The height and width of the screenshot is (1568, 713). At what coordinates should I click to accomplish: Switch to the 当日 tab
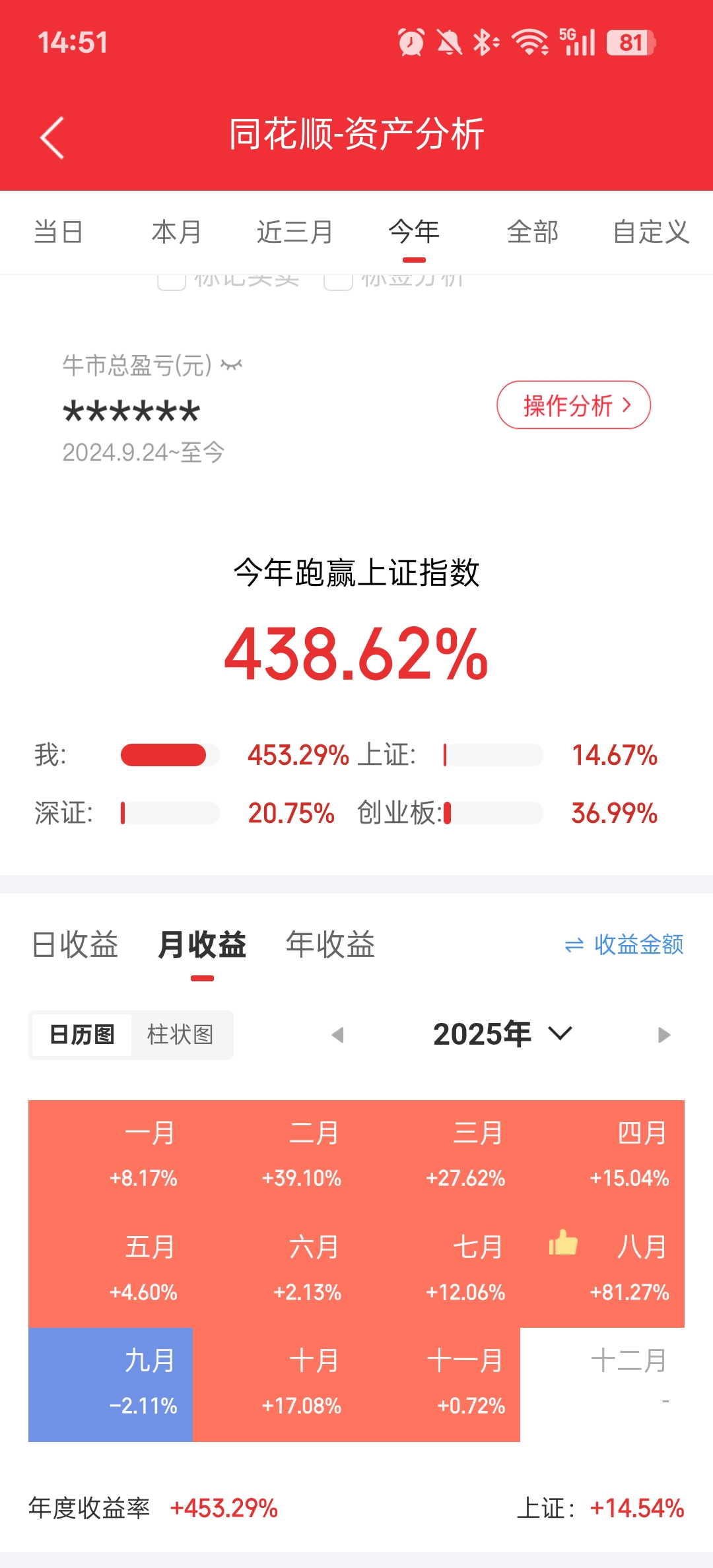tap(58, 232)
